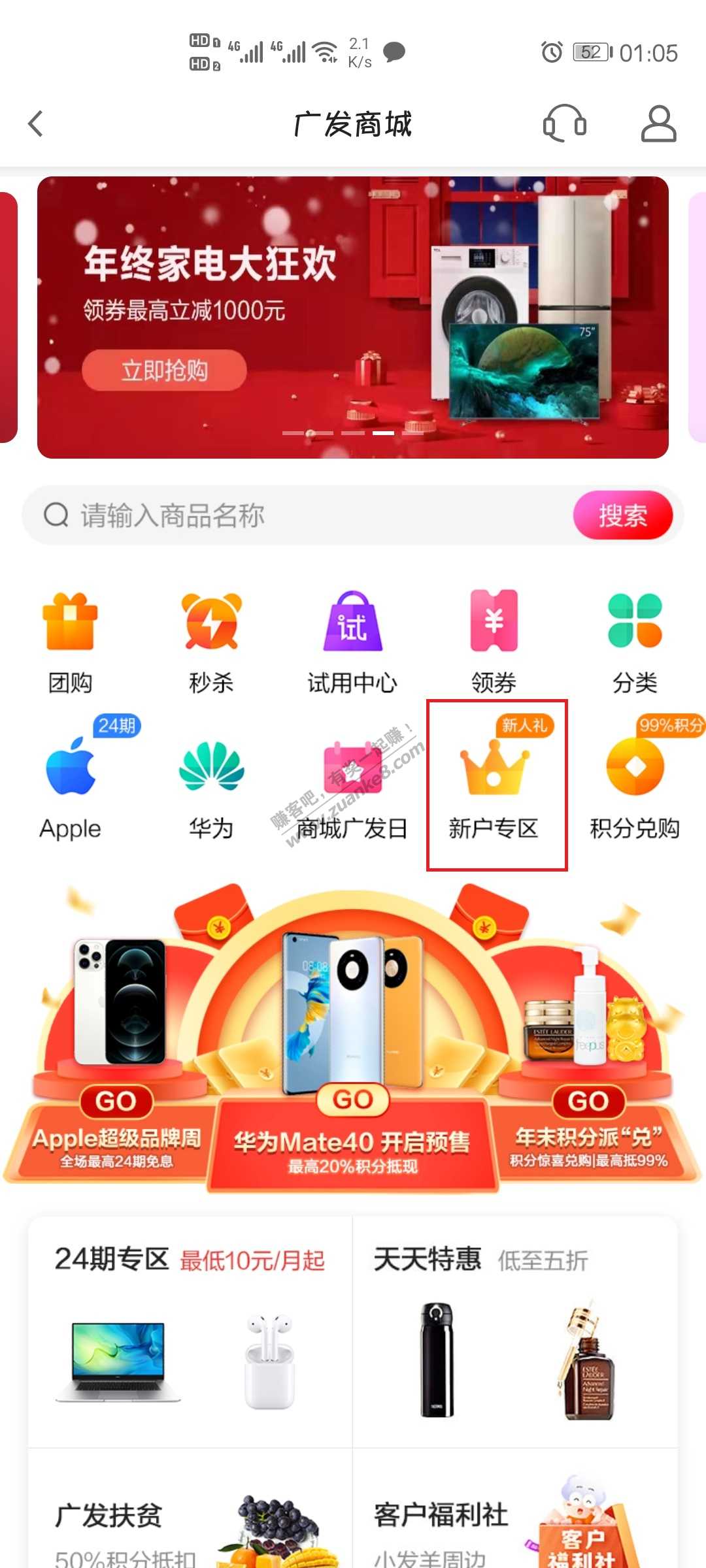This screenshot has width=706, height=1568.
Task: Open customer service headset icon
Action: pos(564,123)
